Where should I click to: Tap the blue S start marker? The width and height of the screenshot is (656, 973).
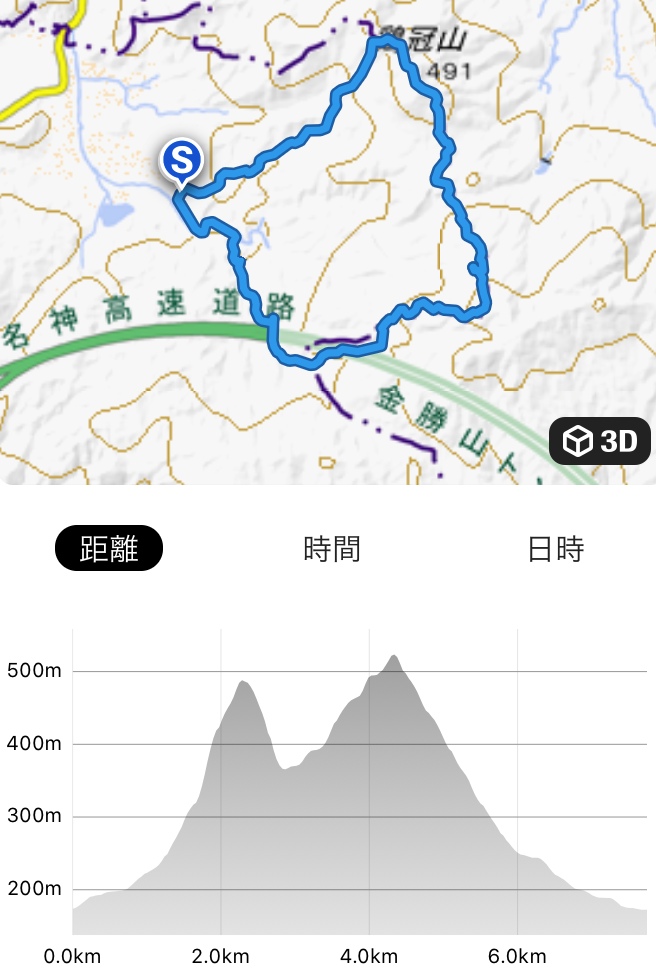point(181,163)
